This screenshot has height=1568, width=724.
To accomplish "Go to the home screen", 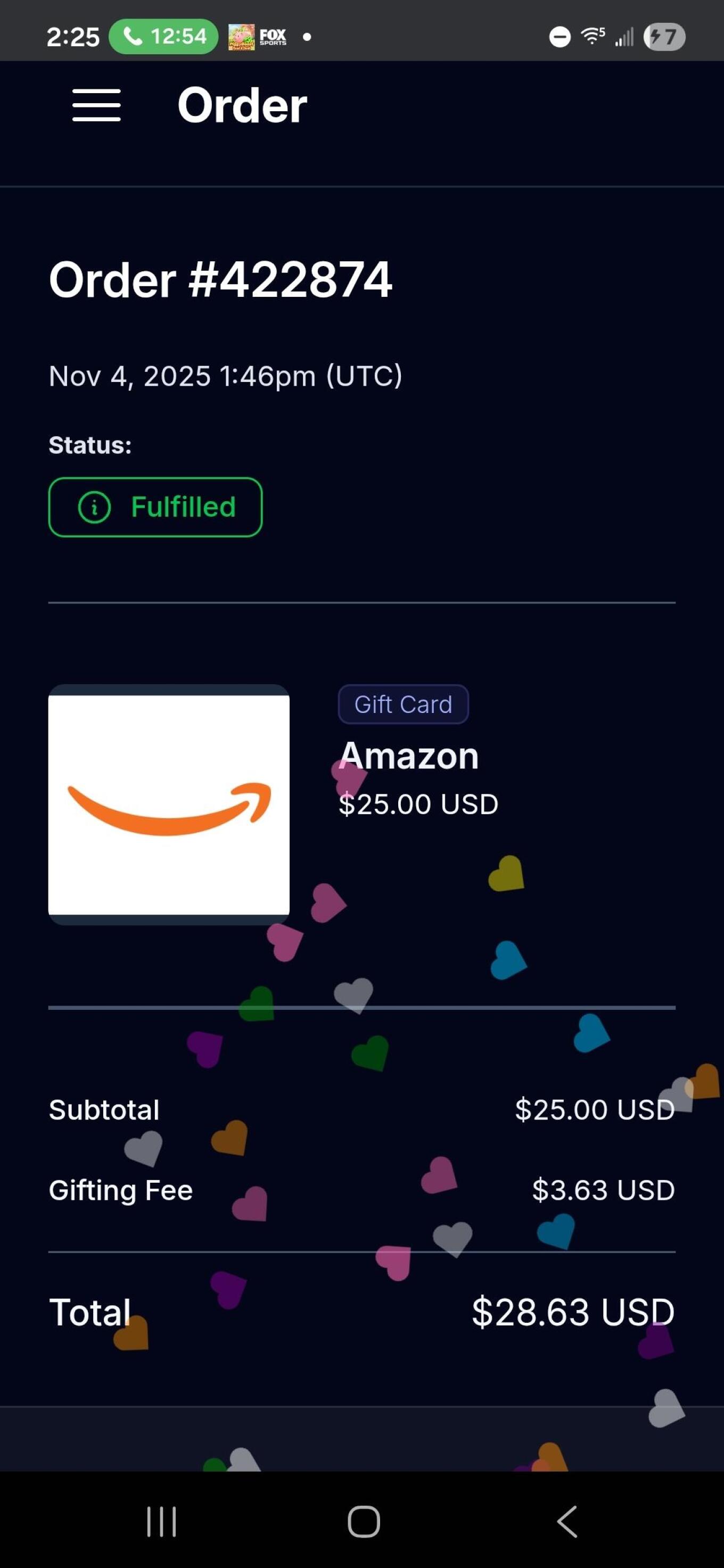I will 364,1522.
